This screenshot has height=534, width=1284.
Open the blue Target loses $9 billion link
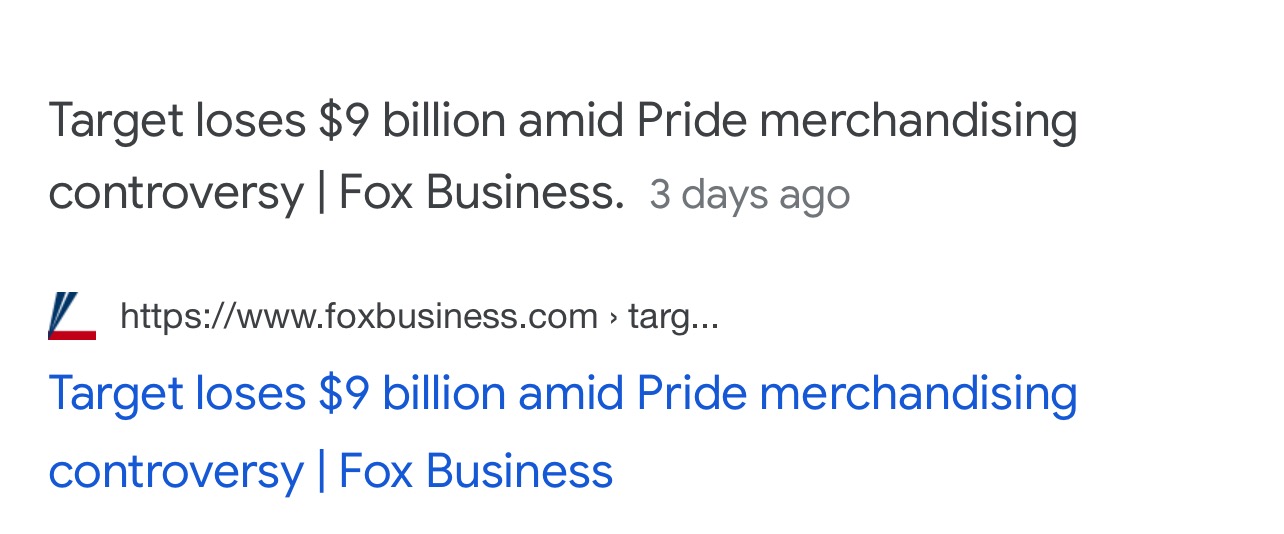pyautogui.click(x=562, y=394)
